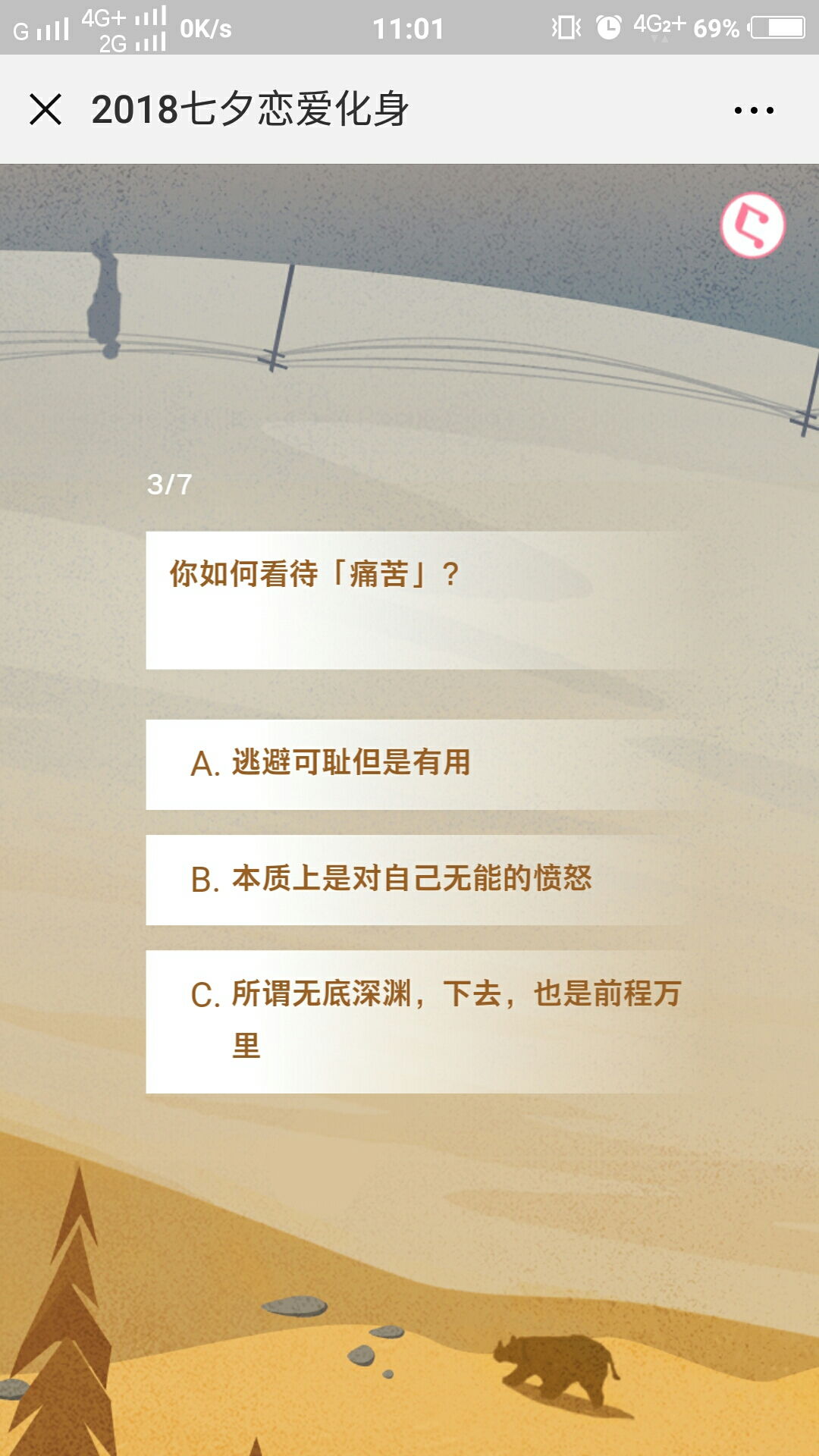Select answer A 逃避可耻但是有用
Image resolution: width=819 pixels, height=1456 pixels.
[421, 764]
